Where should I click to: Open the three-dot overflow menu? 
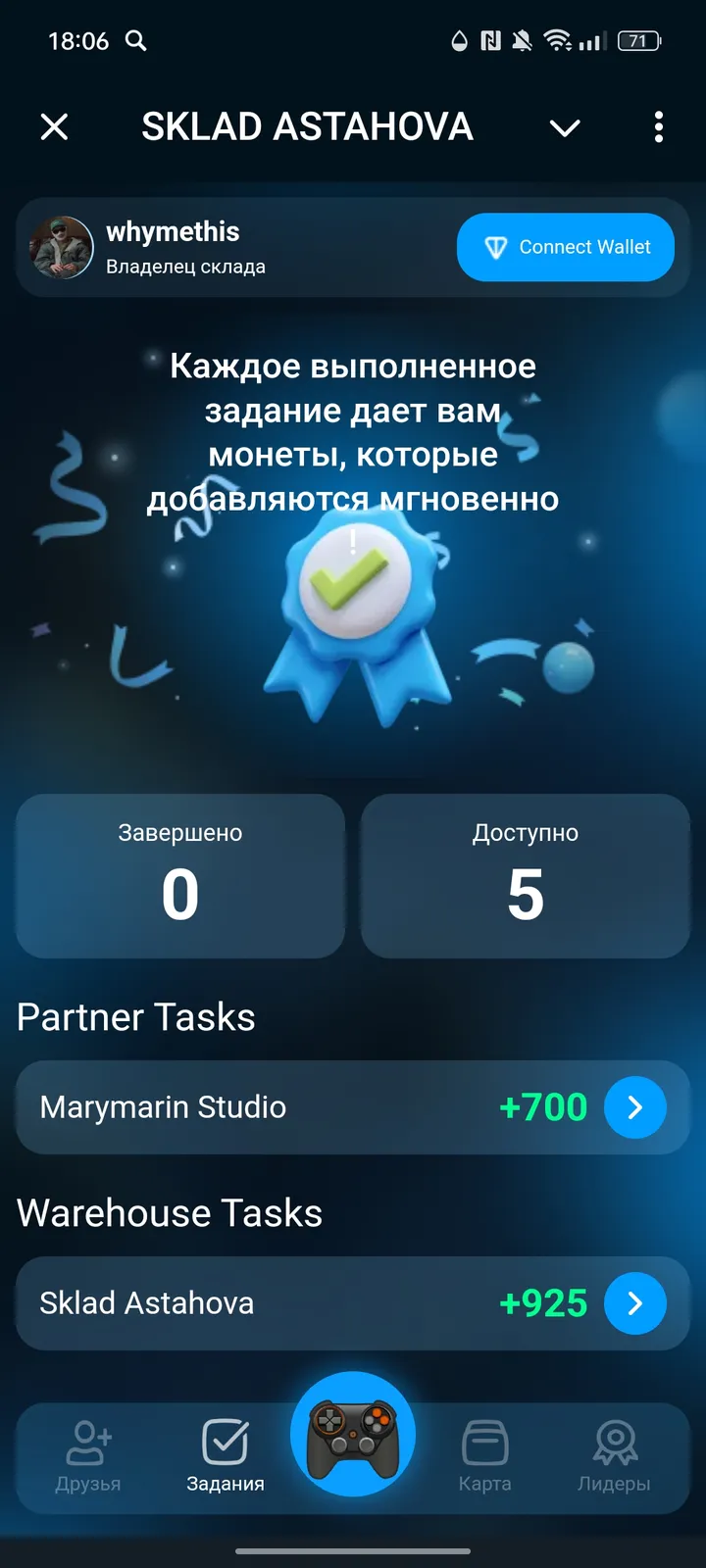pyautogui.click(x=658, y=127)
